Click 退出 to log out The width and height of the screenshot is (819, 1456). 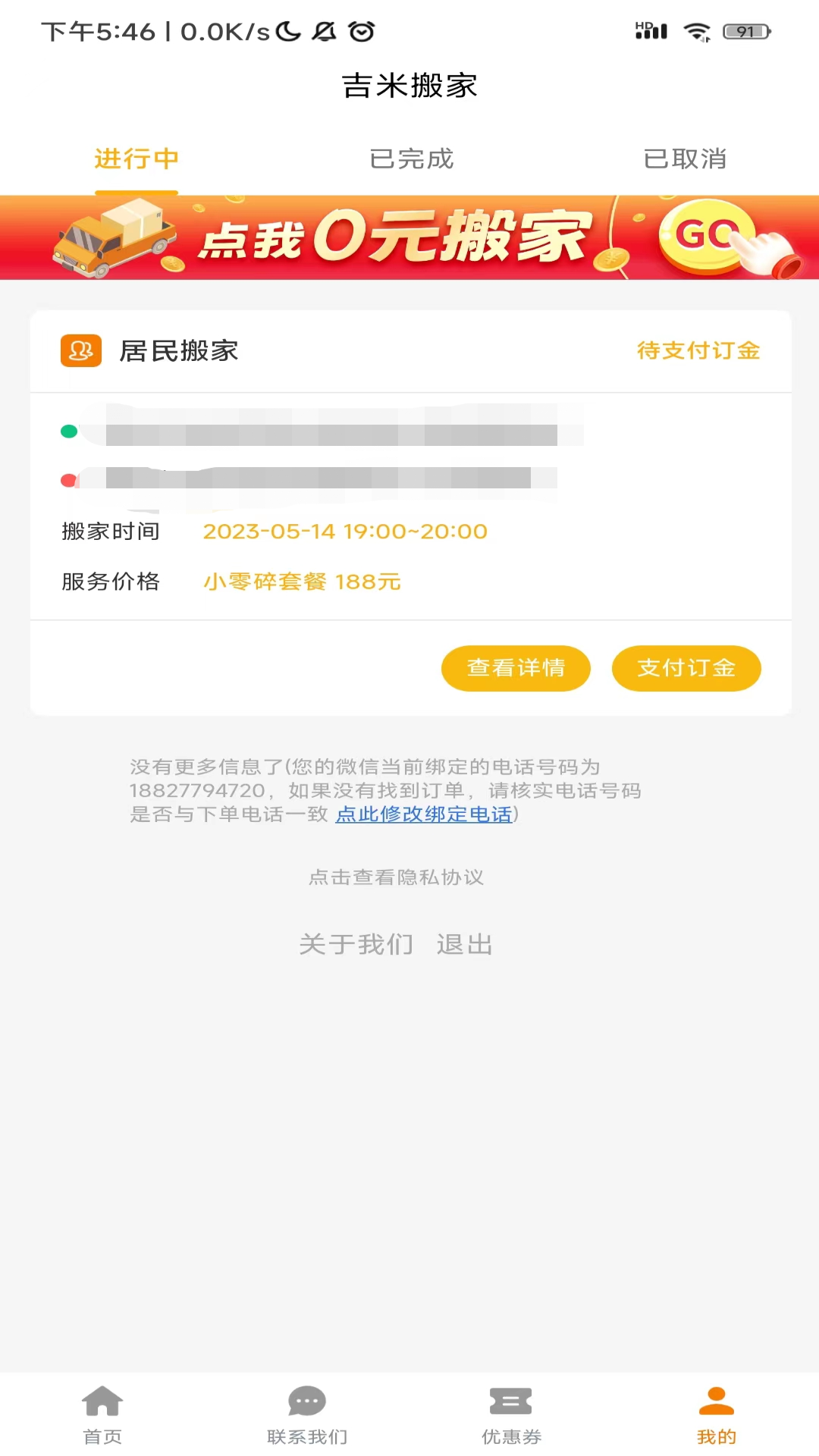click(464, 944)
